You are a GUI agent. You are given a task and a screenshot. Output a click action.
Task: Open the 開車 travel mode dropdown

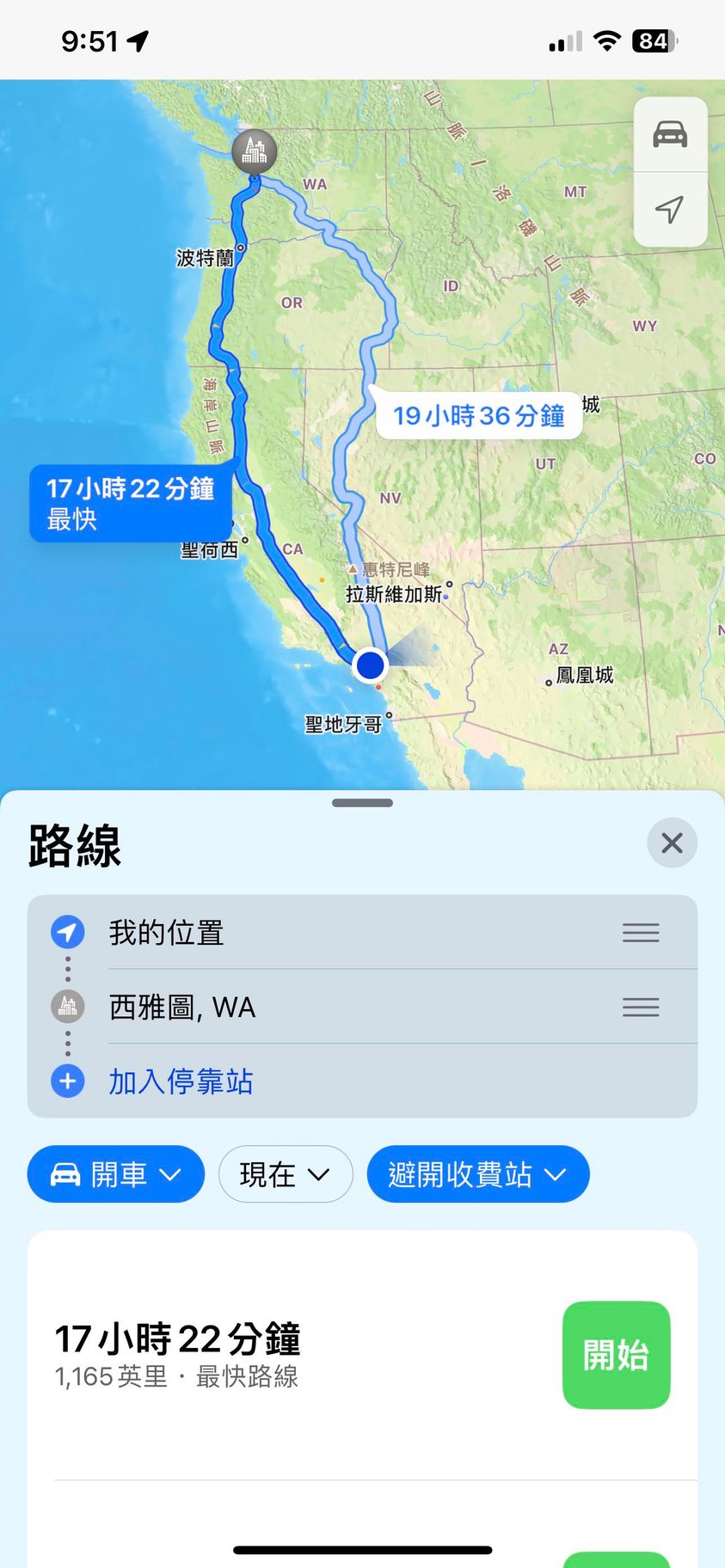pos(116,1174)
